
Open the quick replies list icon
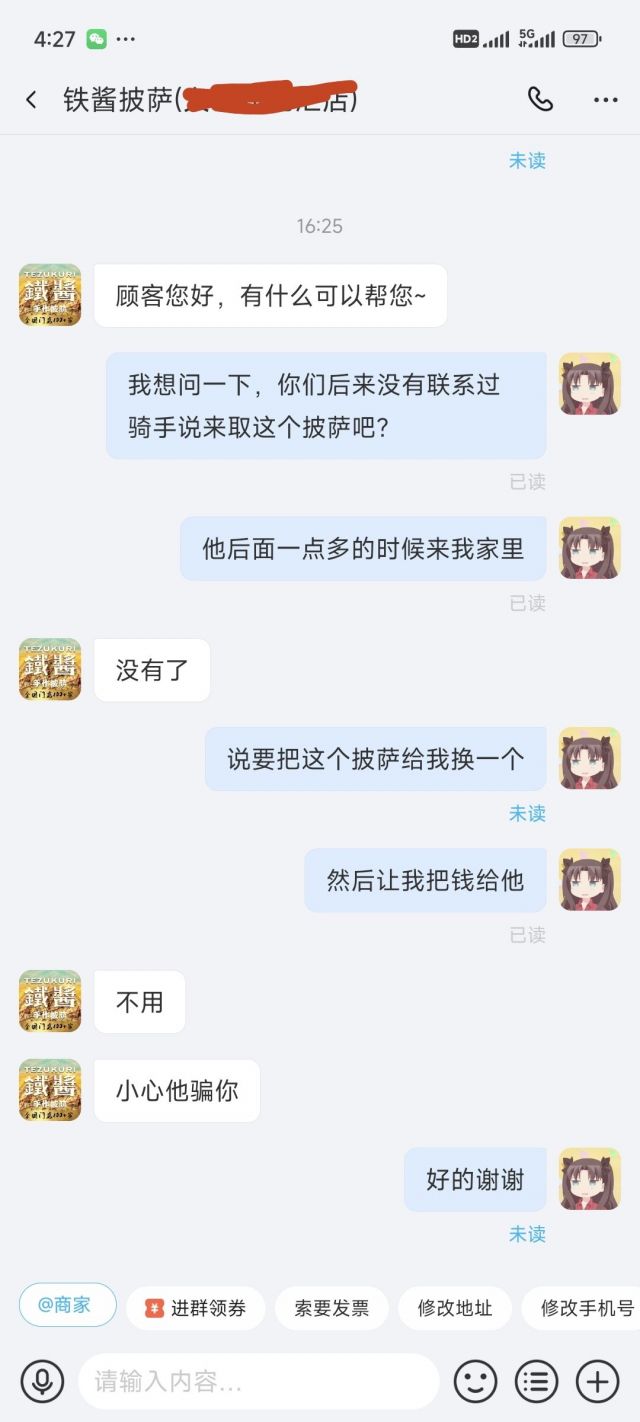point(536,1382)
